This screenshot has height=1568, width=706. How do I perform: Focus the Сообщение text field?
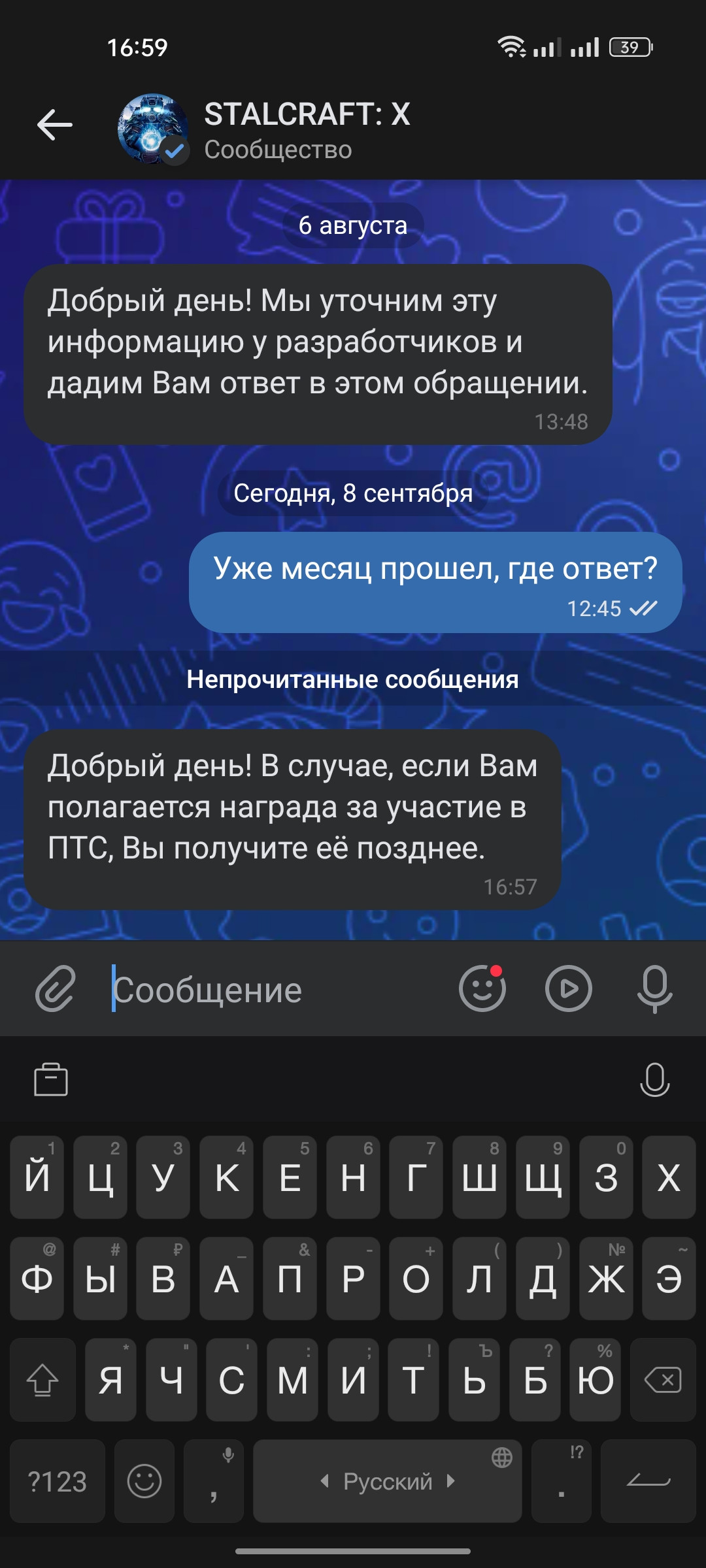tap(275, 990)
